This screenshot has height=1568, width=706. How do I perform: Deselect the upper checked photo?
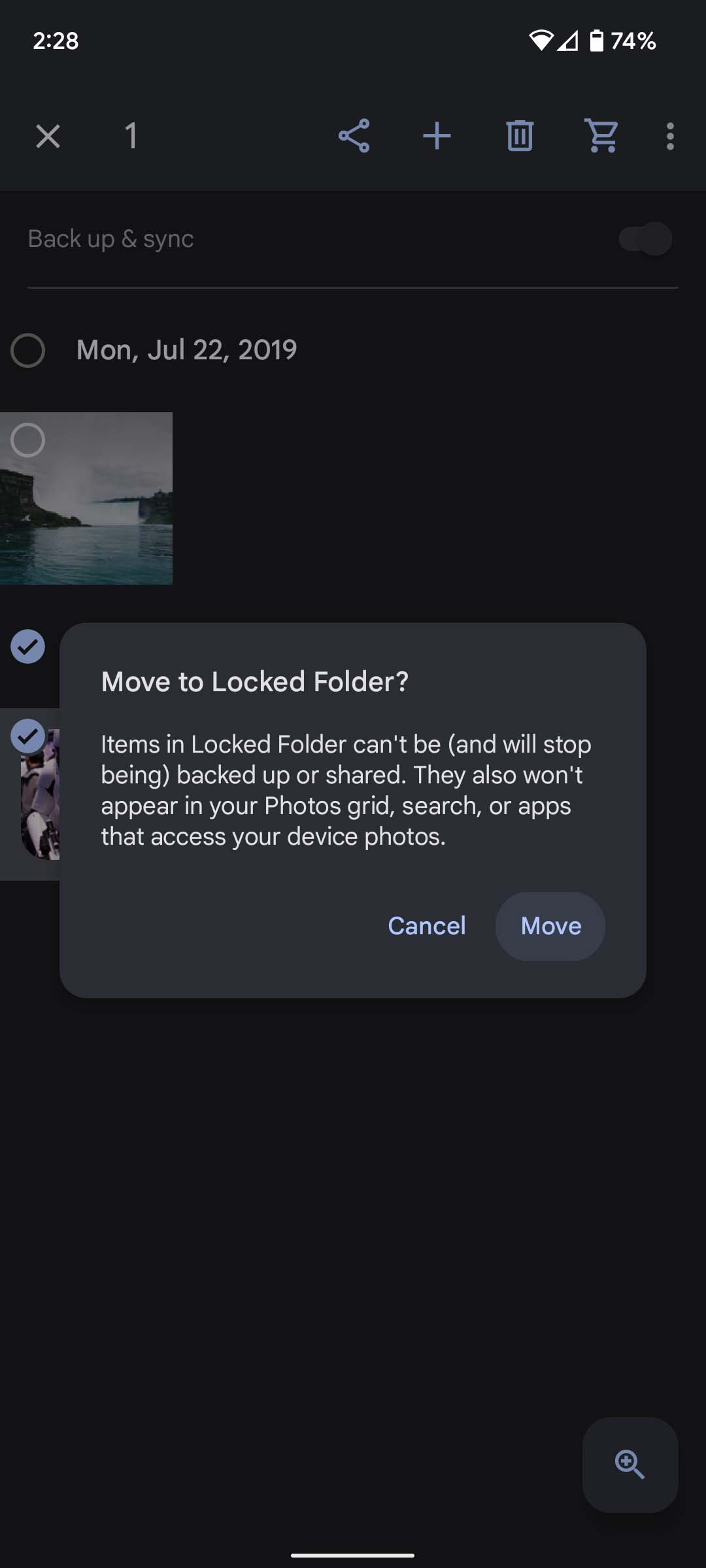pyautogui.click(x=27, y=647)
